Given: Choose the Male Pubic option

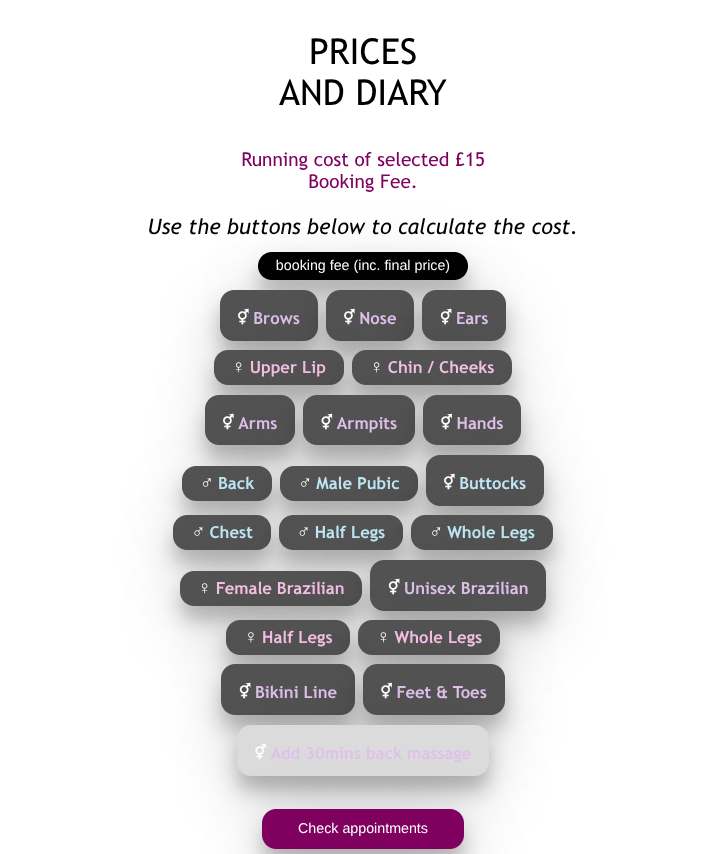Looking at the screenshot, I should tap(349, 483).
